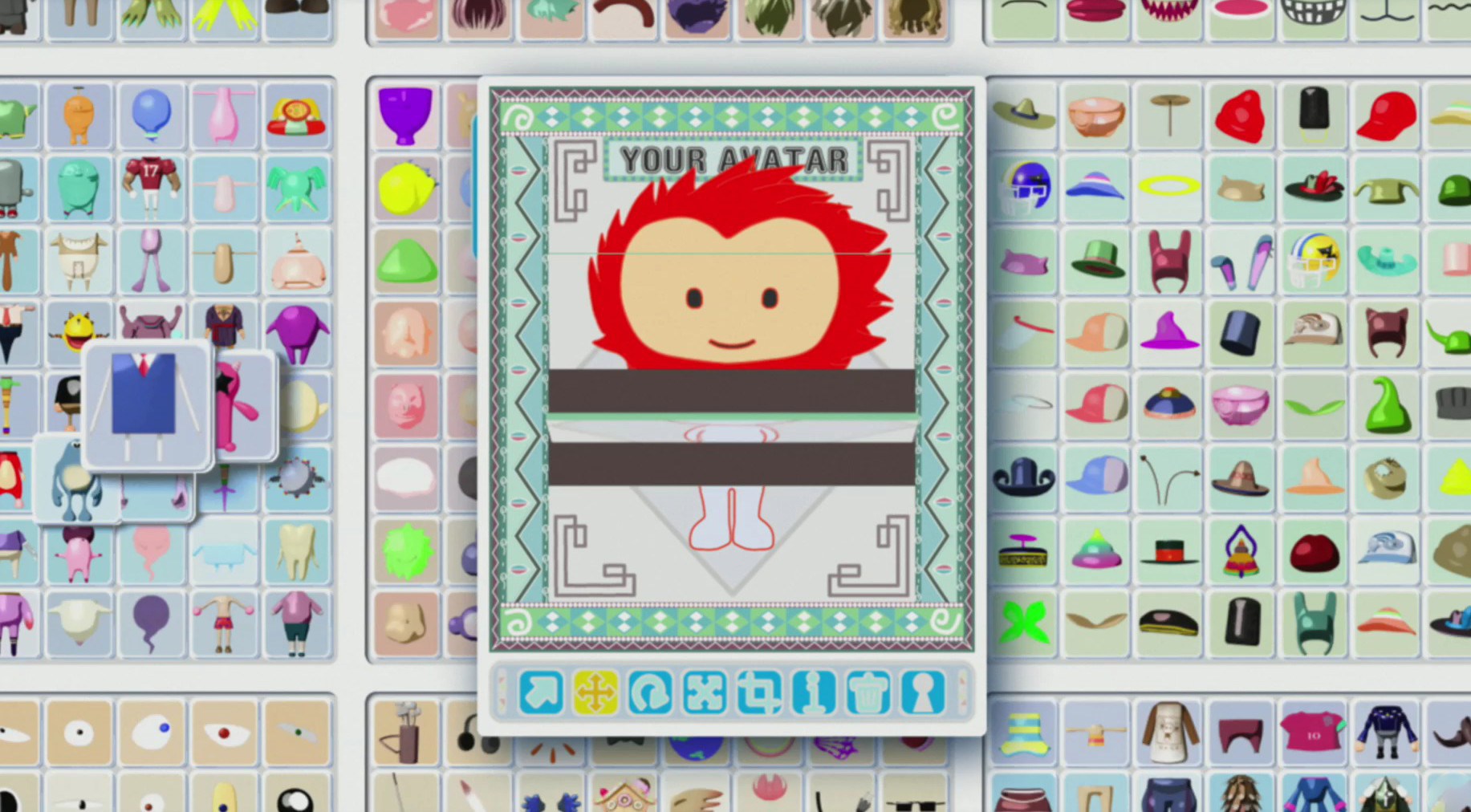
Task: Select the arrow pointer tool
Action: [541, 692]
